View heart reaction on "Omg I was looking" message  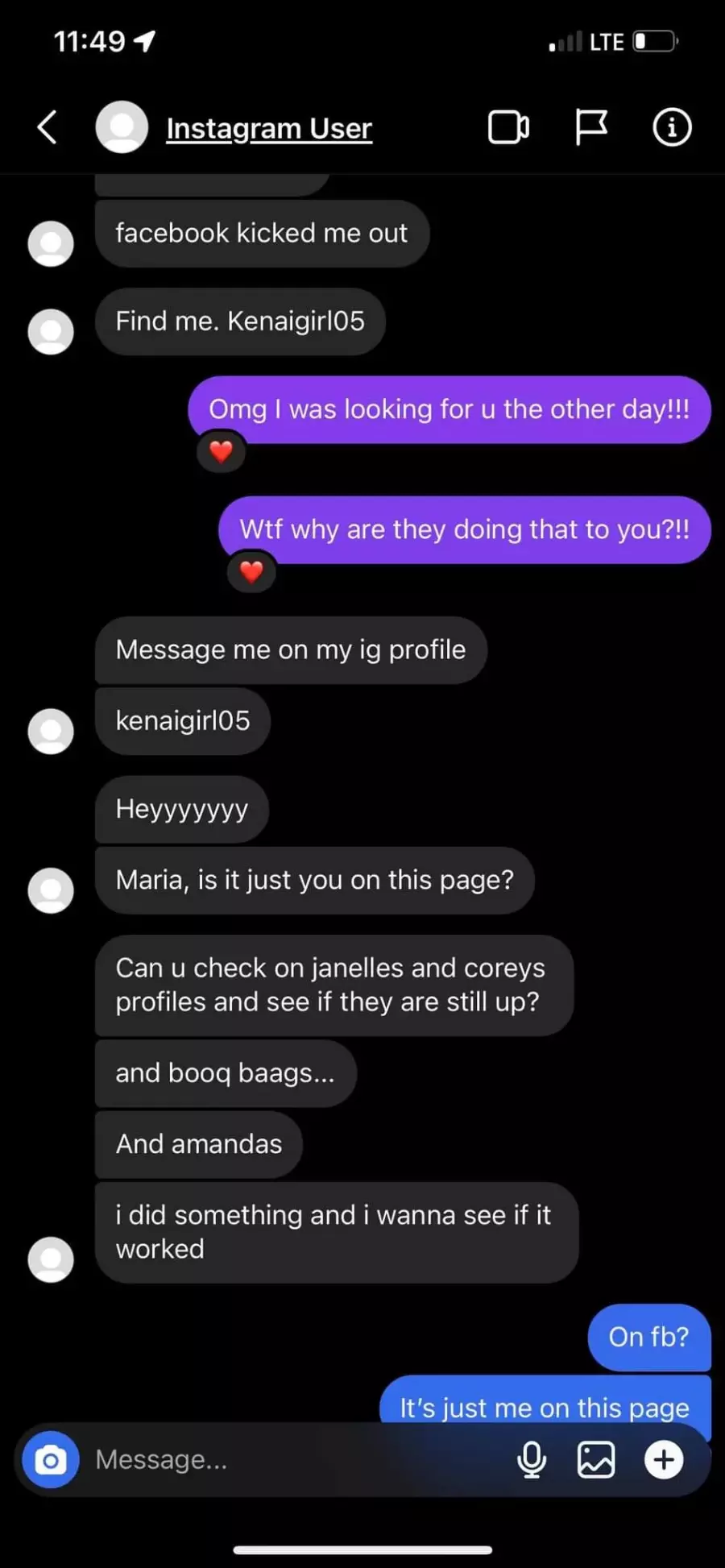222,451
